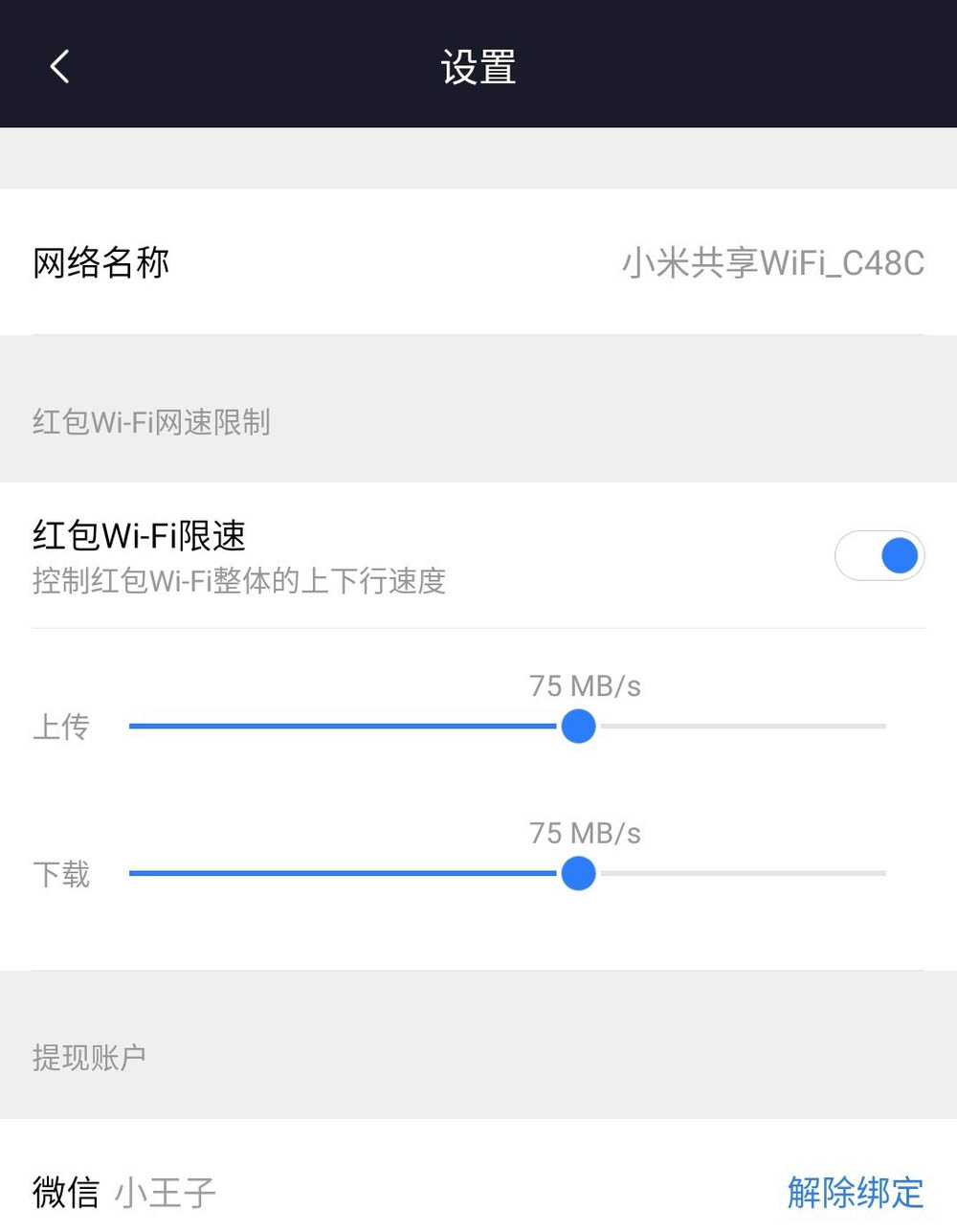Tap the 上传 upload row label

pyautogui.click(x=61, y=726)
